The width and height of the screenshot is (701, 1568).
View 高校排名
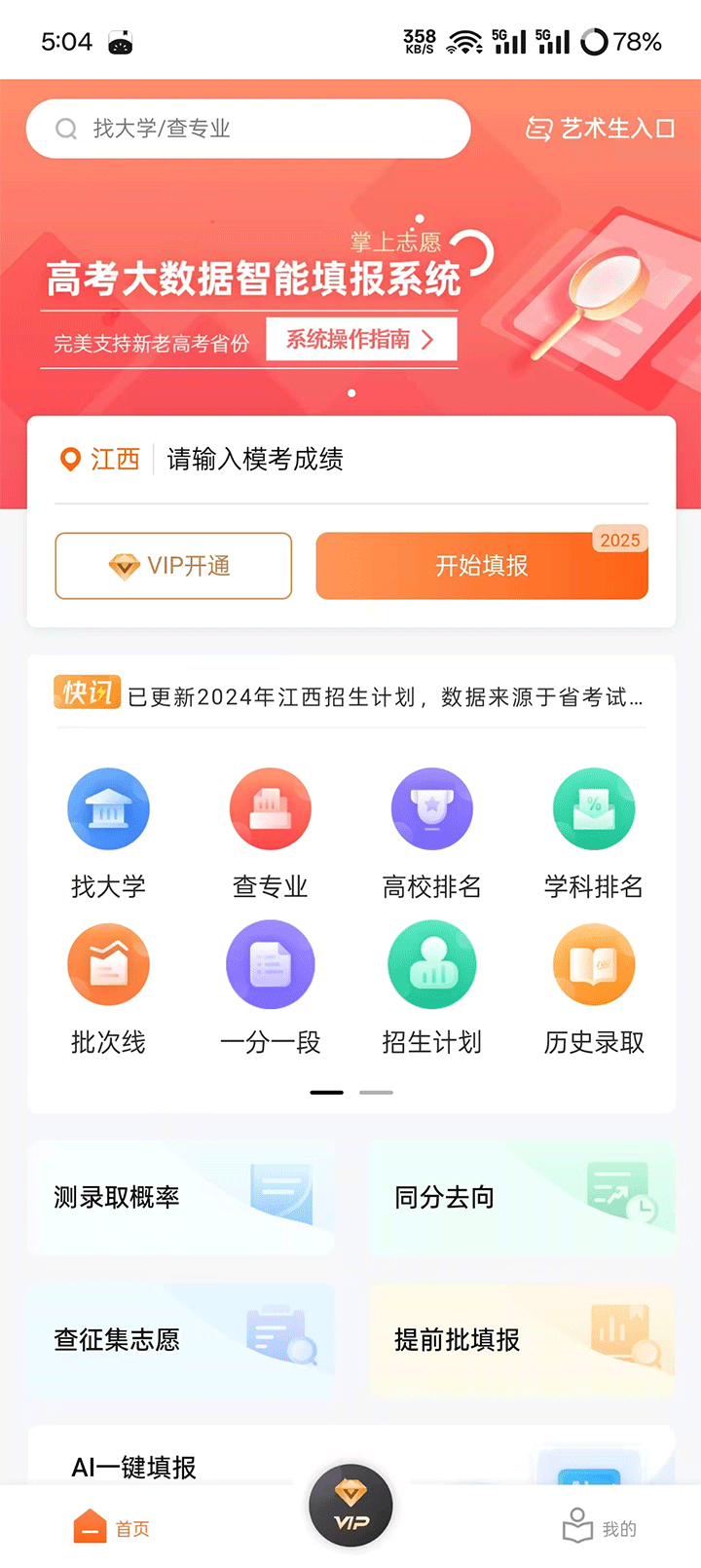click(431, 831)
